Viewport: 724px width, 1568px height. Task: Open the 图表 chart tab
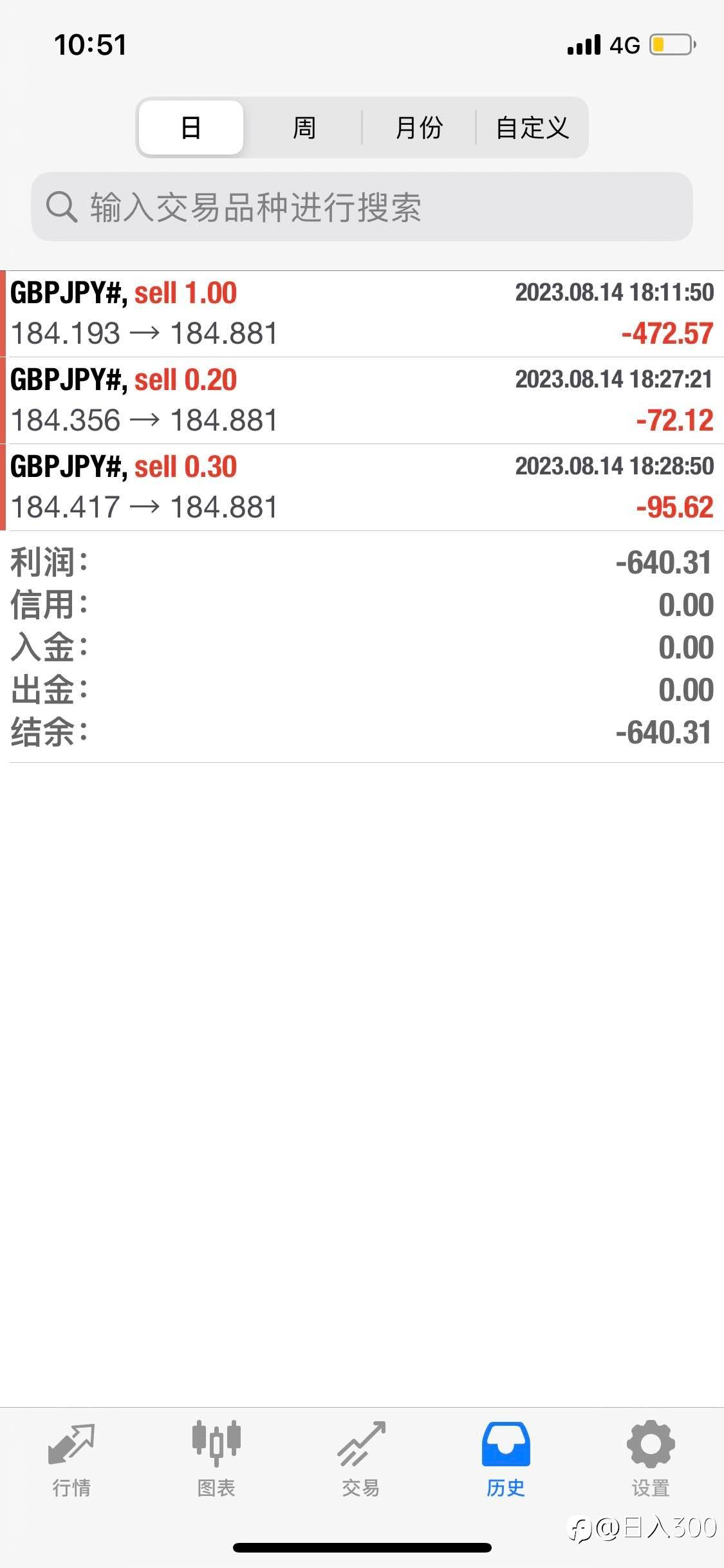pos(216,1459)
